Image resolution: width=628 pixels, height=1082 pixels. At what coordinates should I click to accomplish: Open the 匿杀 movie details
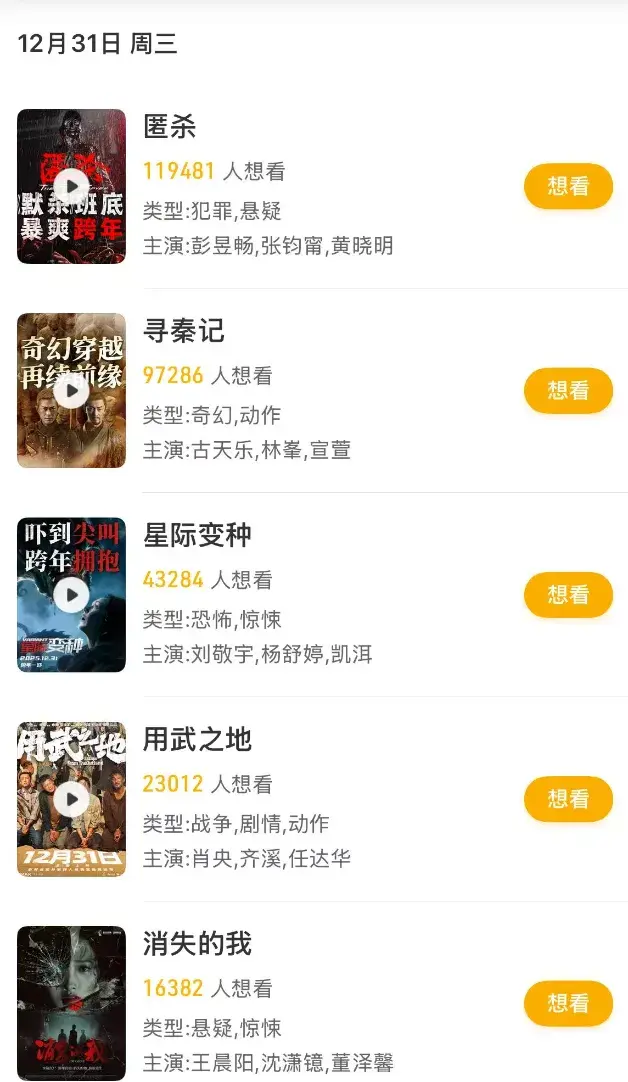click(x=170, y=126)
